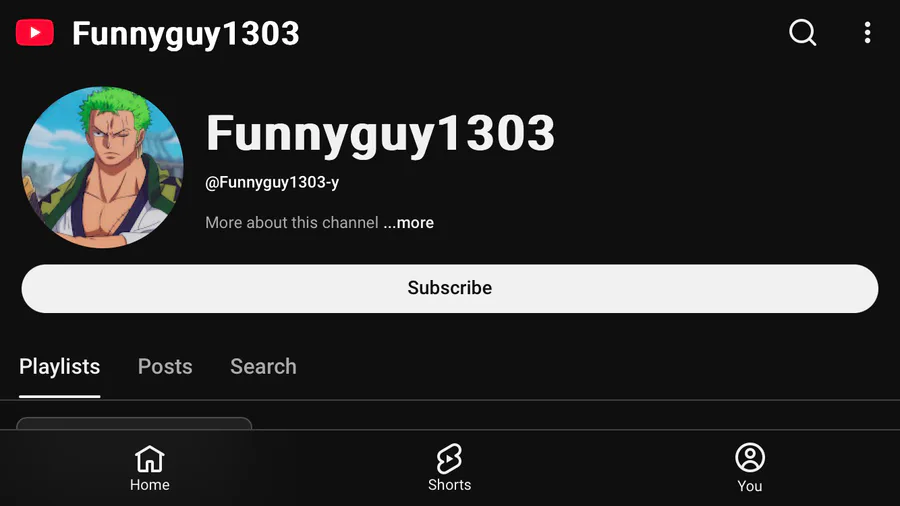The height and width of the screenshot is (506, 900).
Task: Subscribe to Funnyguy1303
Action: 449,288
